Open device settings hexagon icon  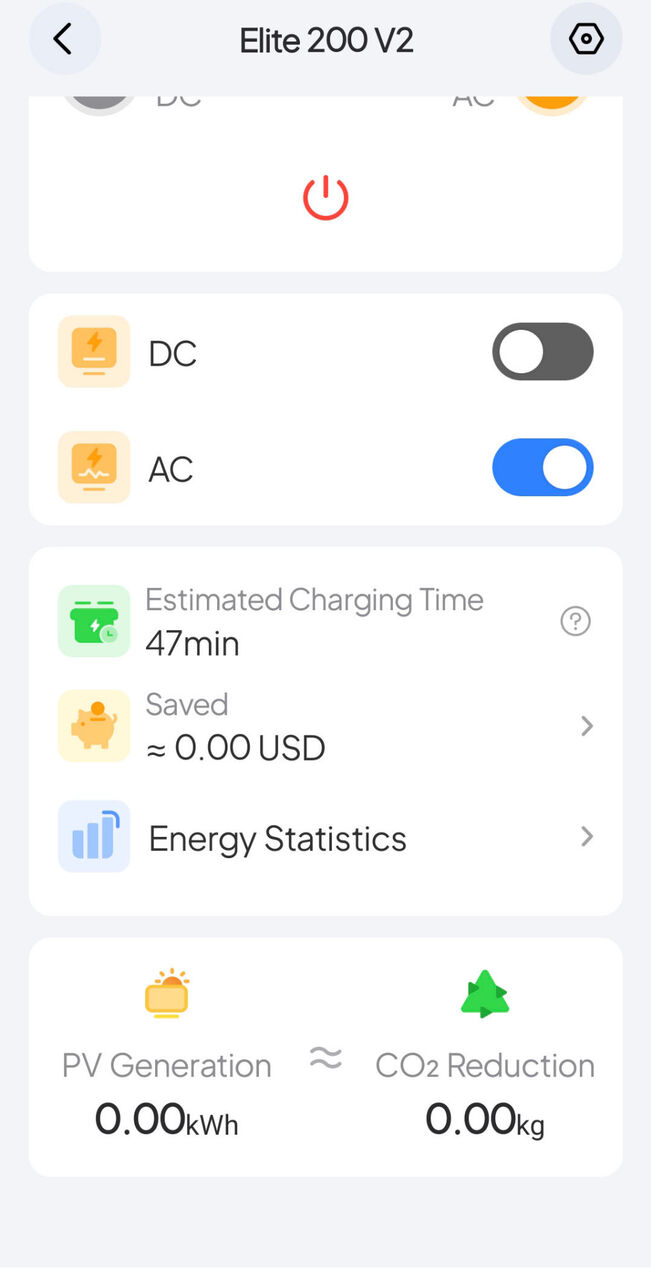pyautogui.click(x=586, y=40)
